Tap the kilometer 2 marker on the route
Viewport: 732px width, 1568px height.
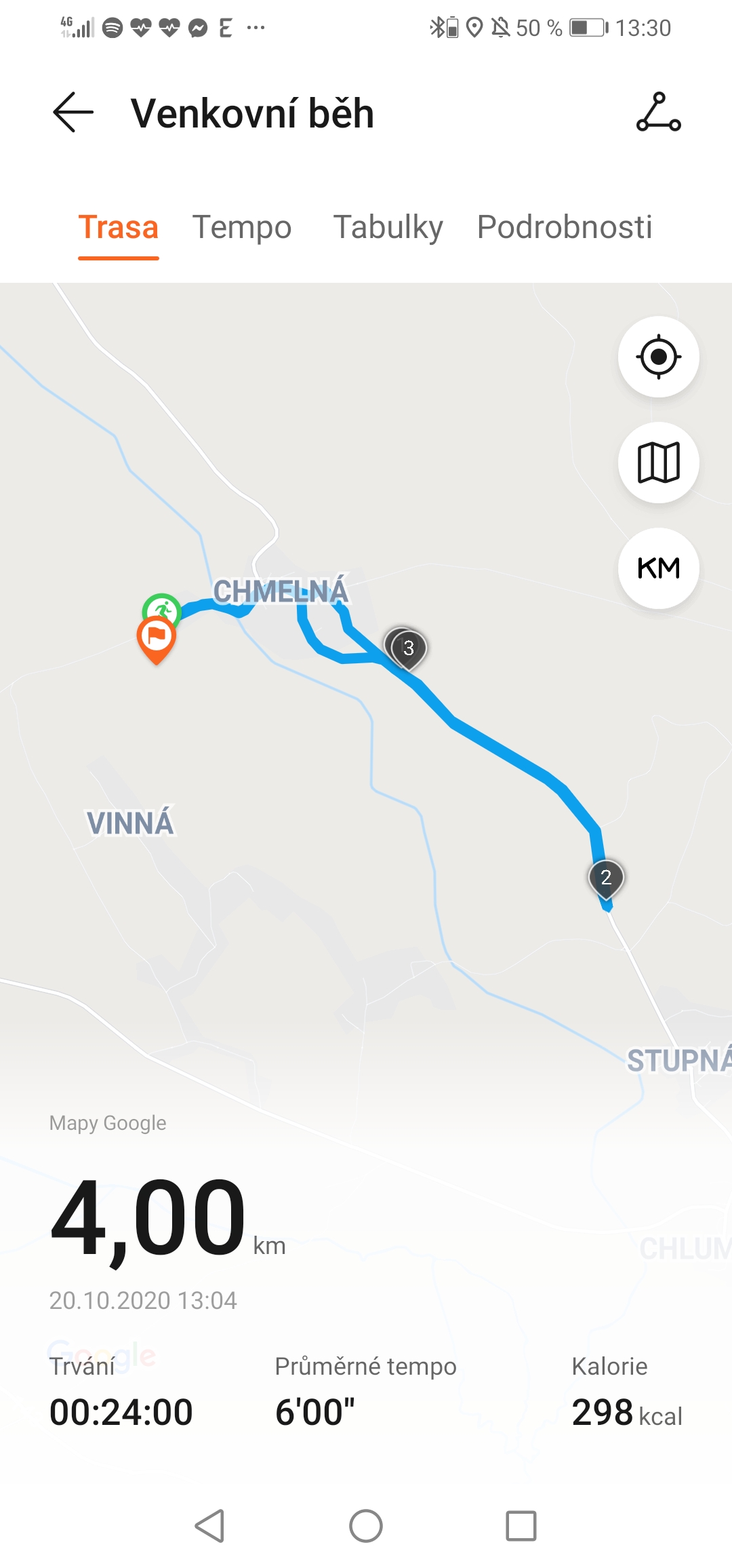[x=606, y=879]
